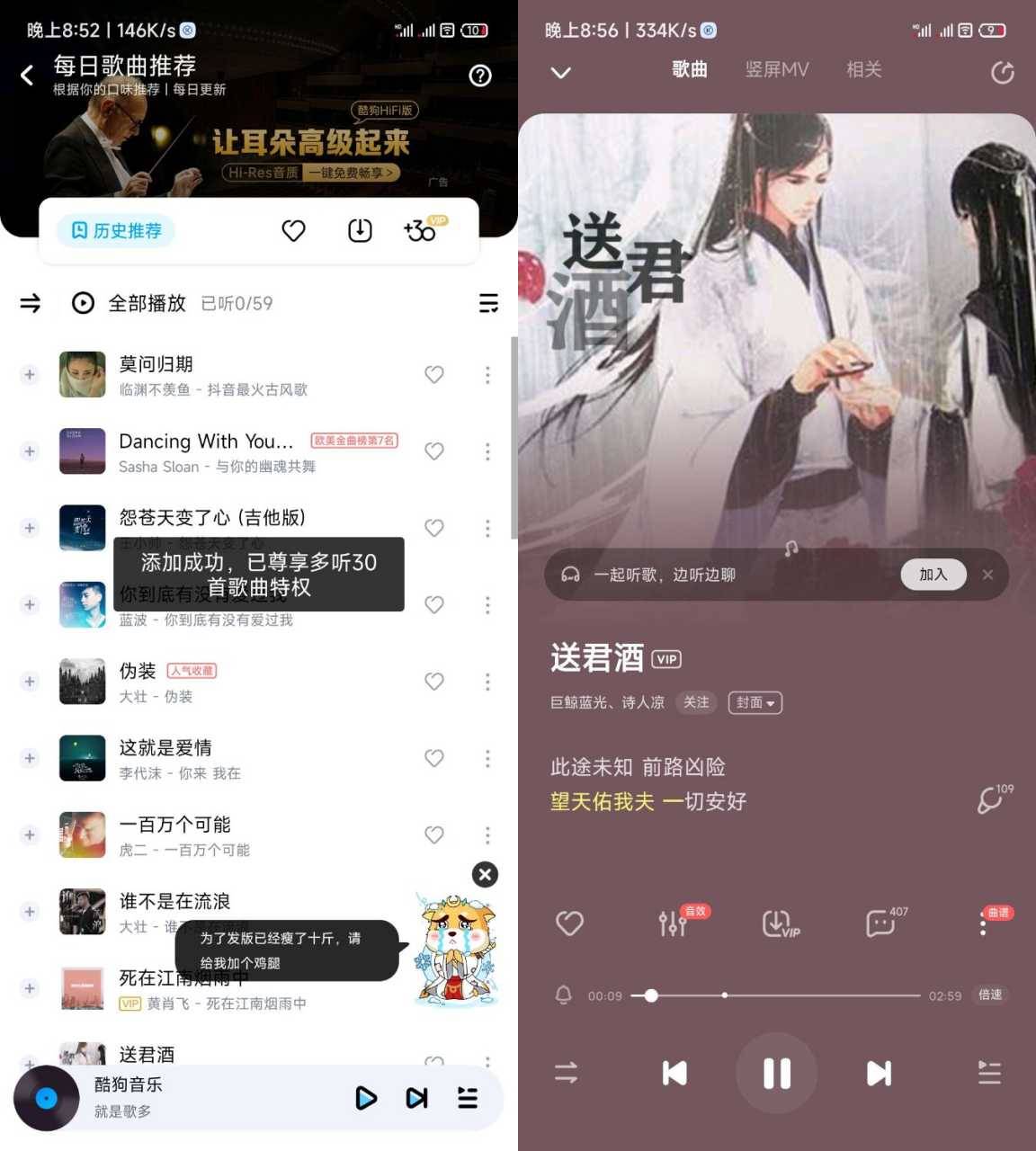Skip to the next track in the player
Image resolution: width=1036 pixels, height=1151 pixels.
[x=879, y=1073]
